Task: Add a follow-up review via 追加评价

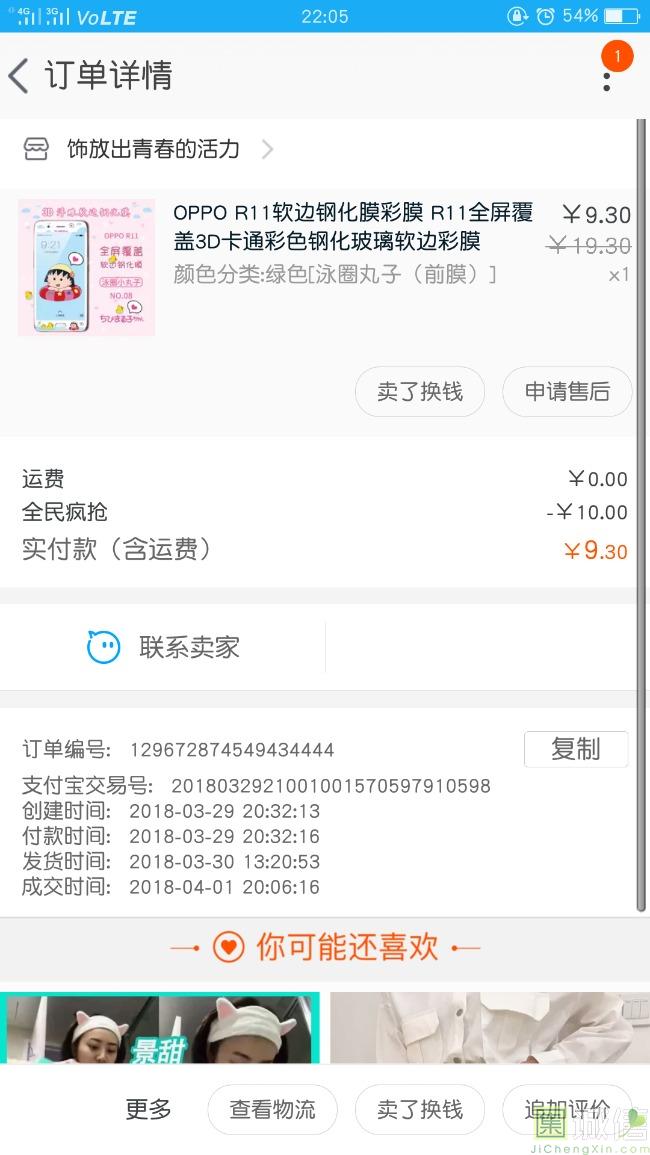Action: pyautogui.click(x=566, y=1109)
